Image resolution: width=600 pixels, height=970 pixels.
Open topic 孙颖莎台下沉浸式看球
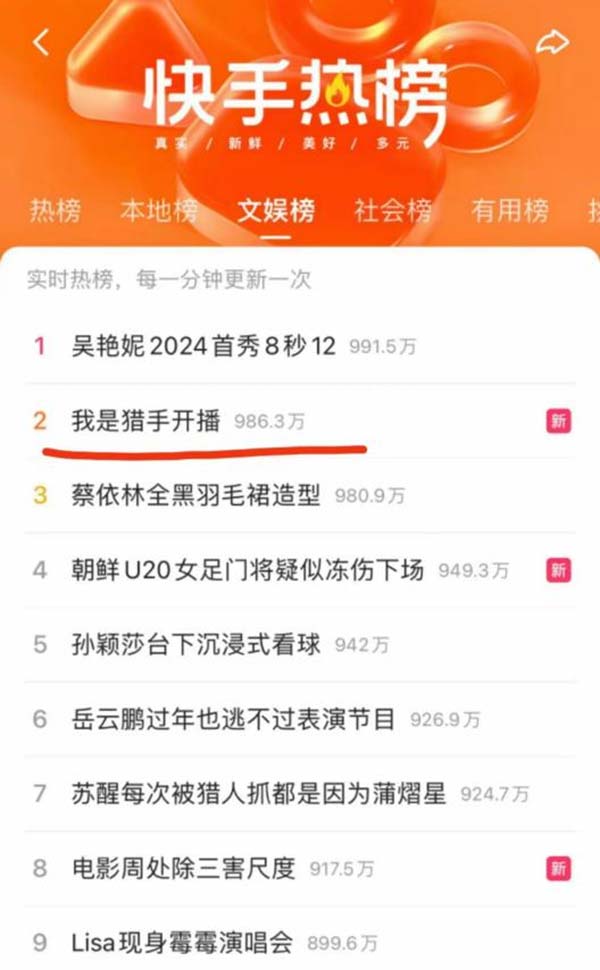click(x=196, y=644)
